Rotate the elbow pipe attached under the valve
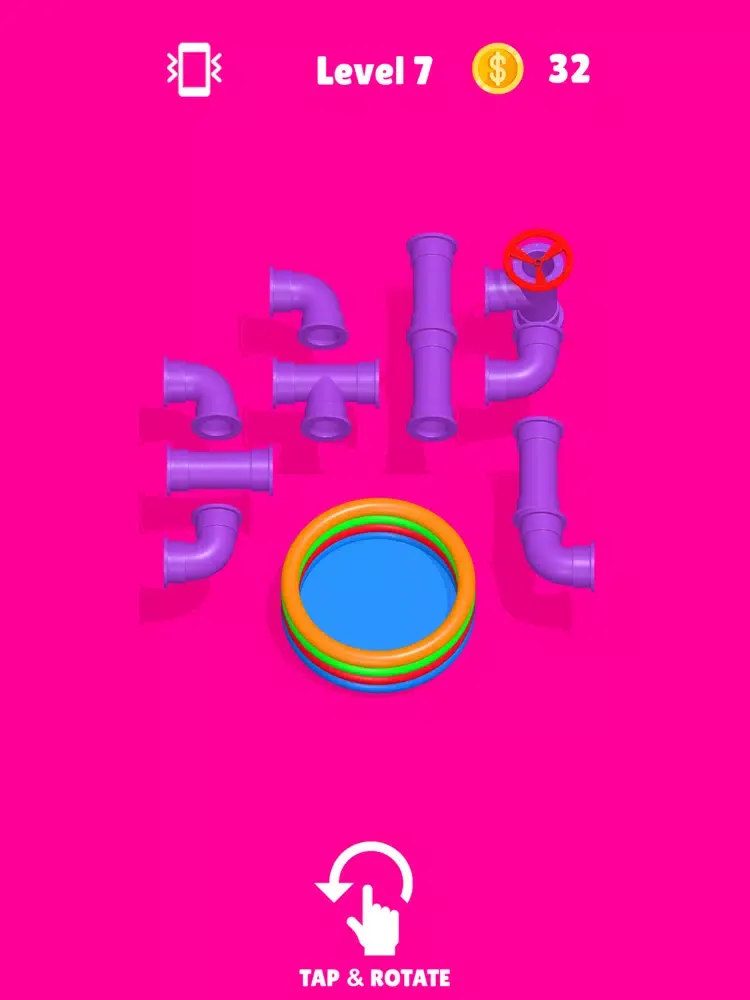 point(529,361)
